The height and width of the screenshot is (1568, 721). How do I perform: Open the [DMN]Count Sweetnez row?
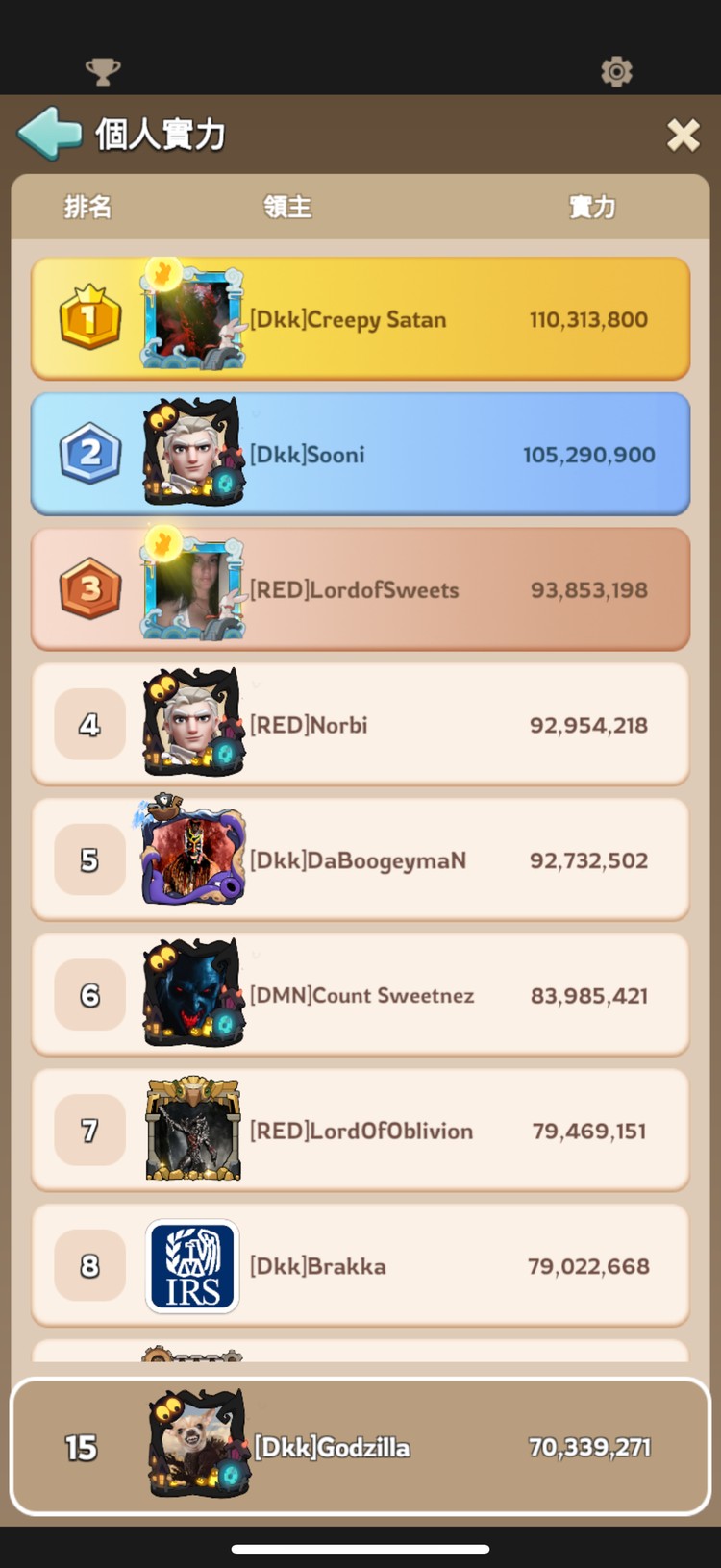coord(360,995)
